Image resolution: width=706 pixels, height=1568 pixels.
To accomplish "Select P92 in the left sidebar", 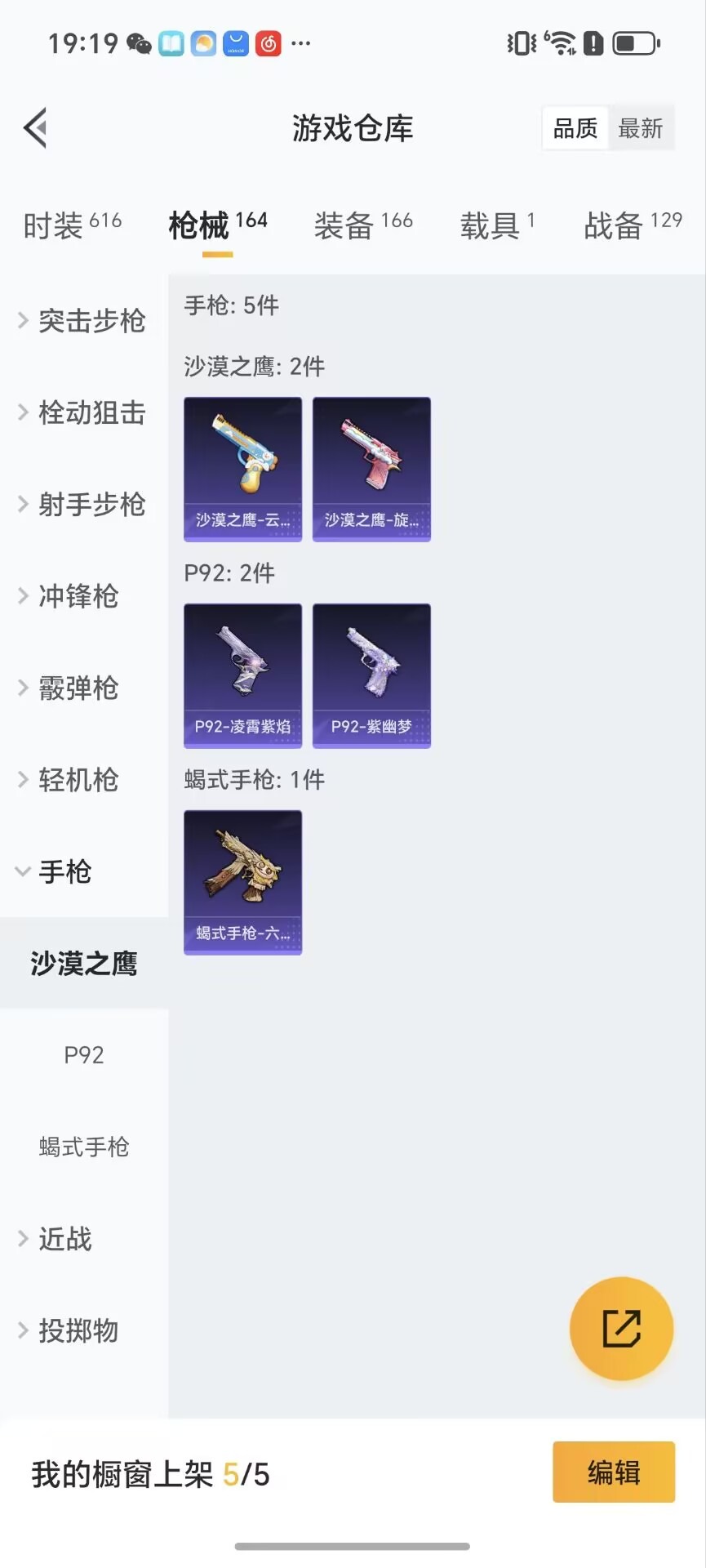I will (x=84, y=1054).
